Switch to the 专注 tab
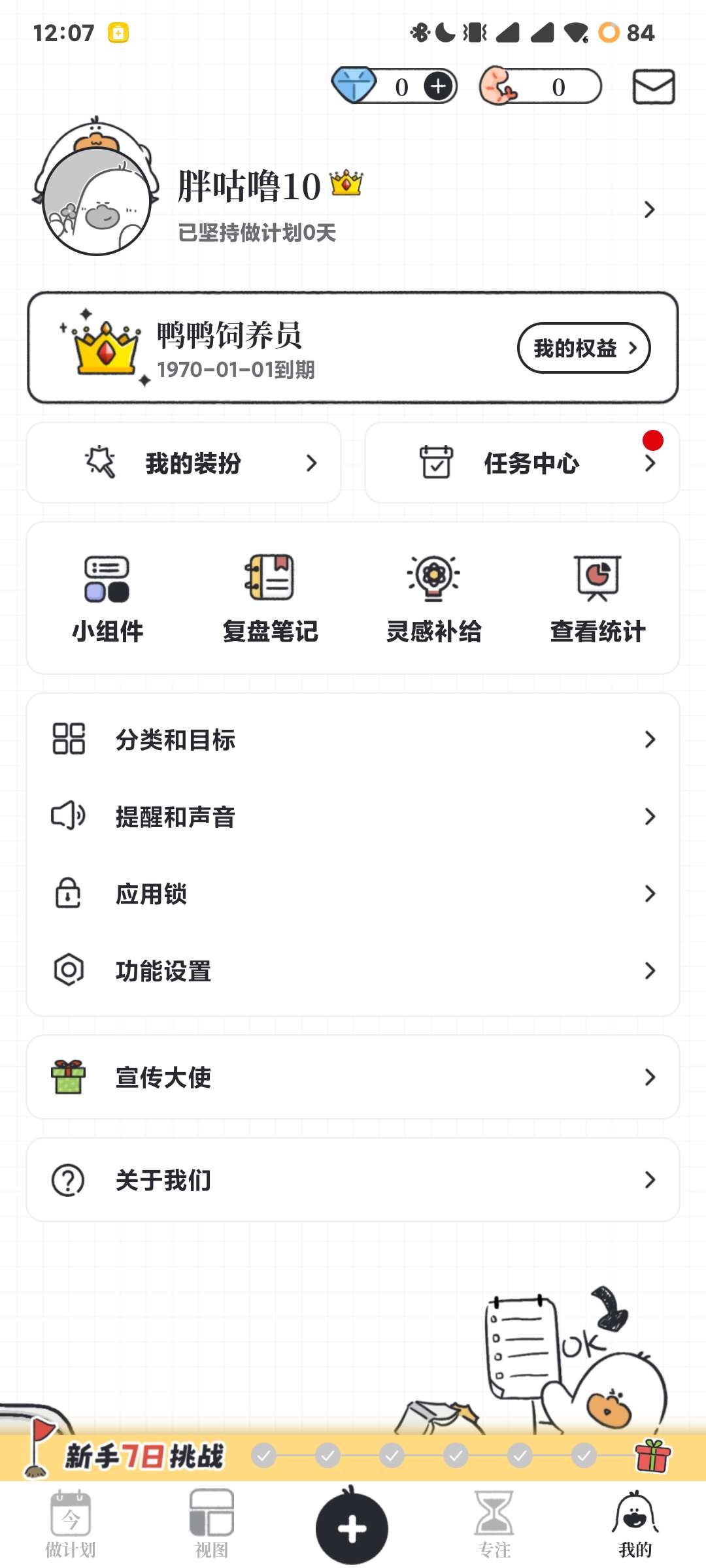Image resolution: width=706 pixels, height=1568 pixels. (494, 1524)
